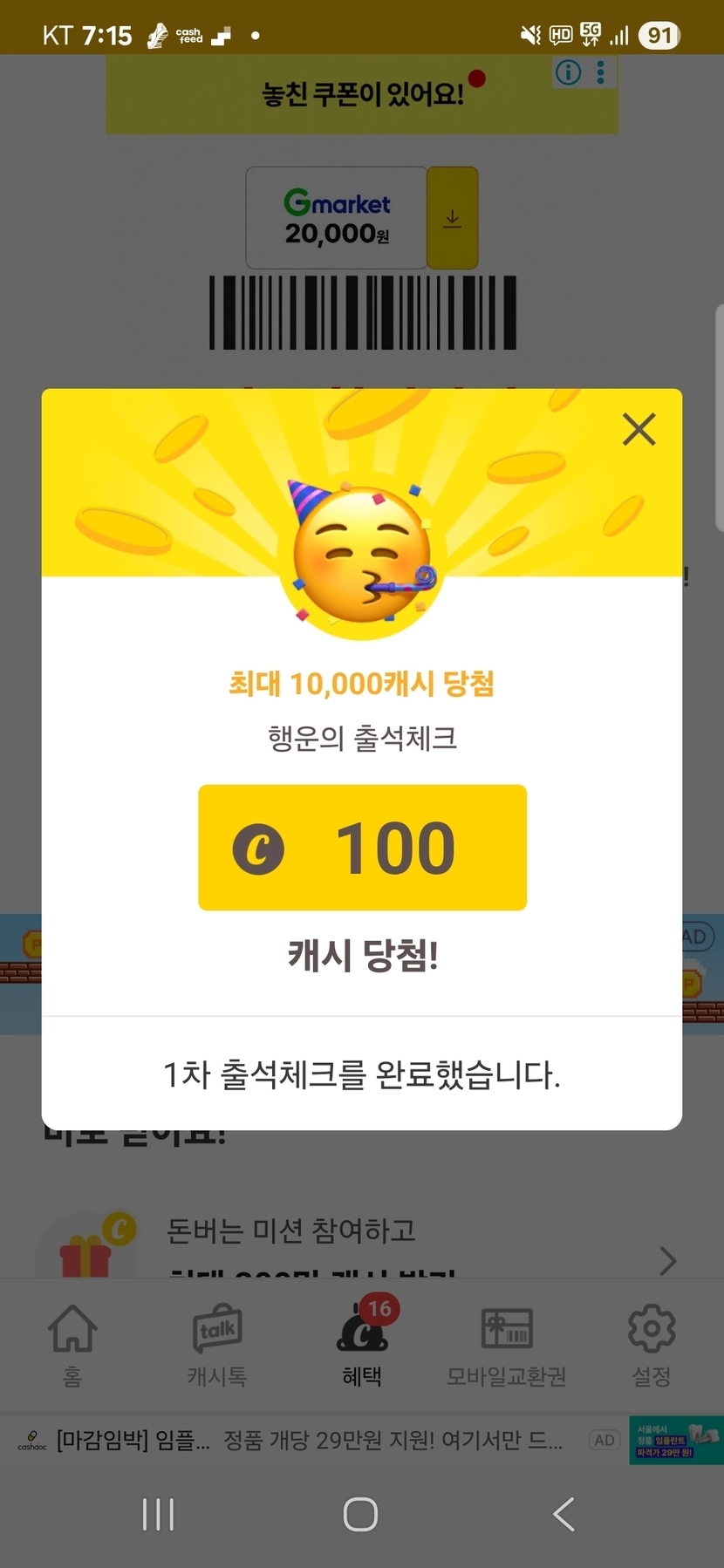
Task: Open the 모바일교환권 tab
Action: pyautogui.click(x=506, y=1345)
